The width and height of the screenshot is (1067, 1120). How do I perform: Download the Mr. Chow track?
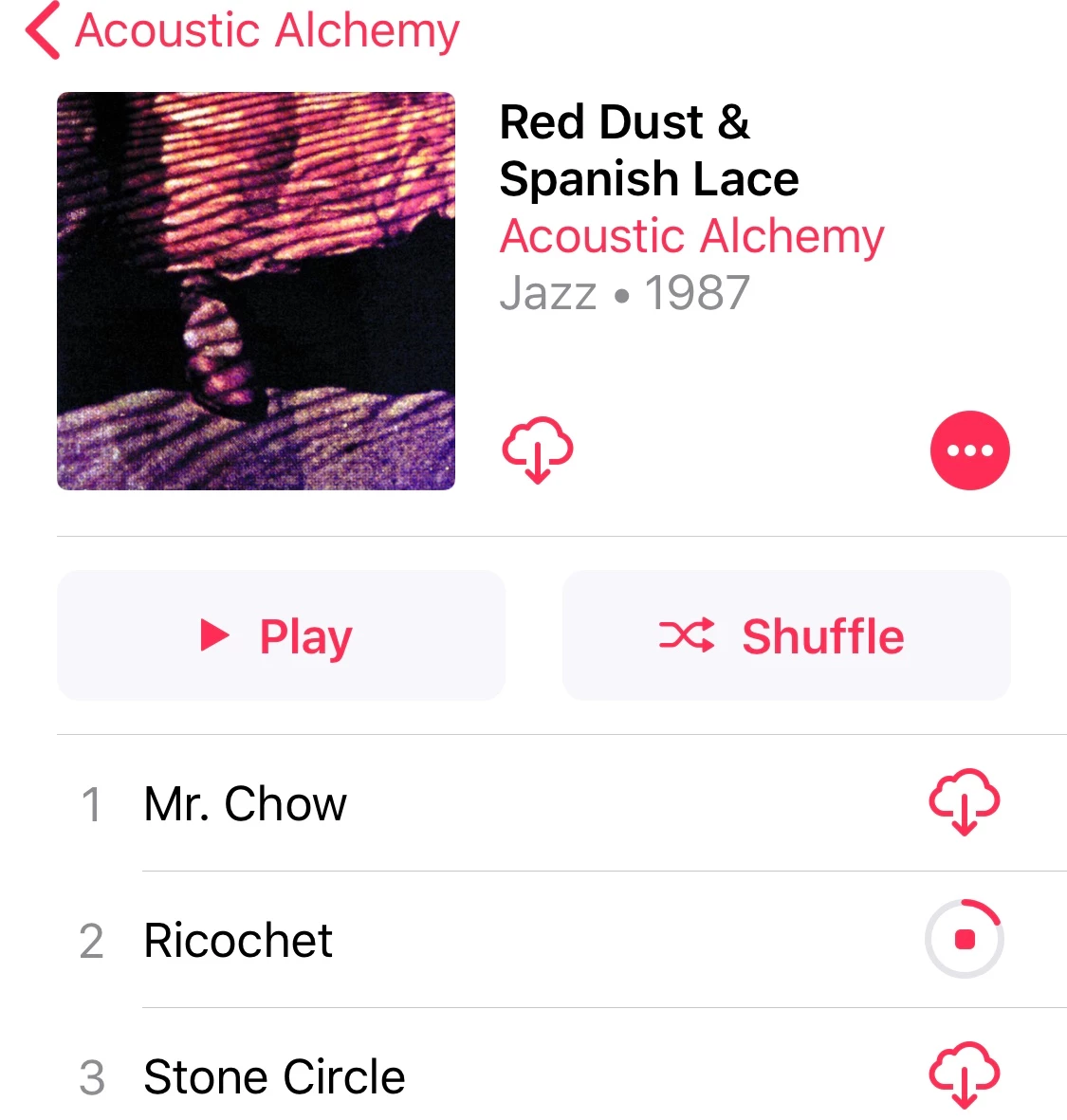pos(964,802)
